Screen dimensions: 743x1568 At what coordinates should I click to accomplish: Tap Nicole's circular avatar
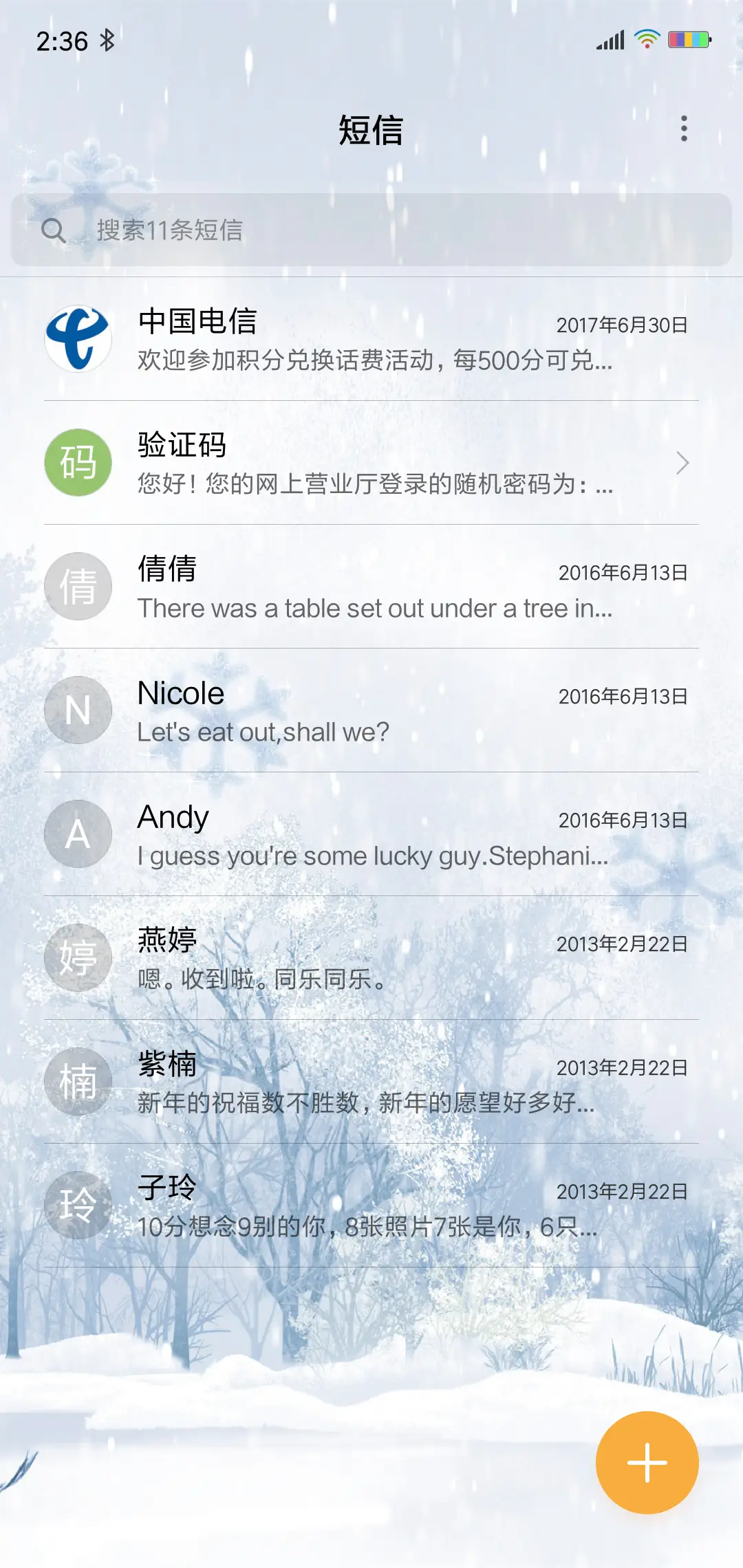coord(78,710)
